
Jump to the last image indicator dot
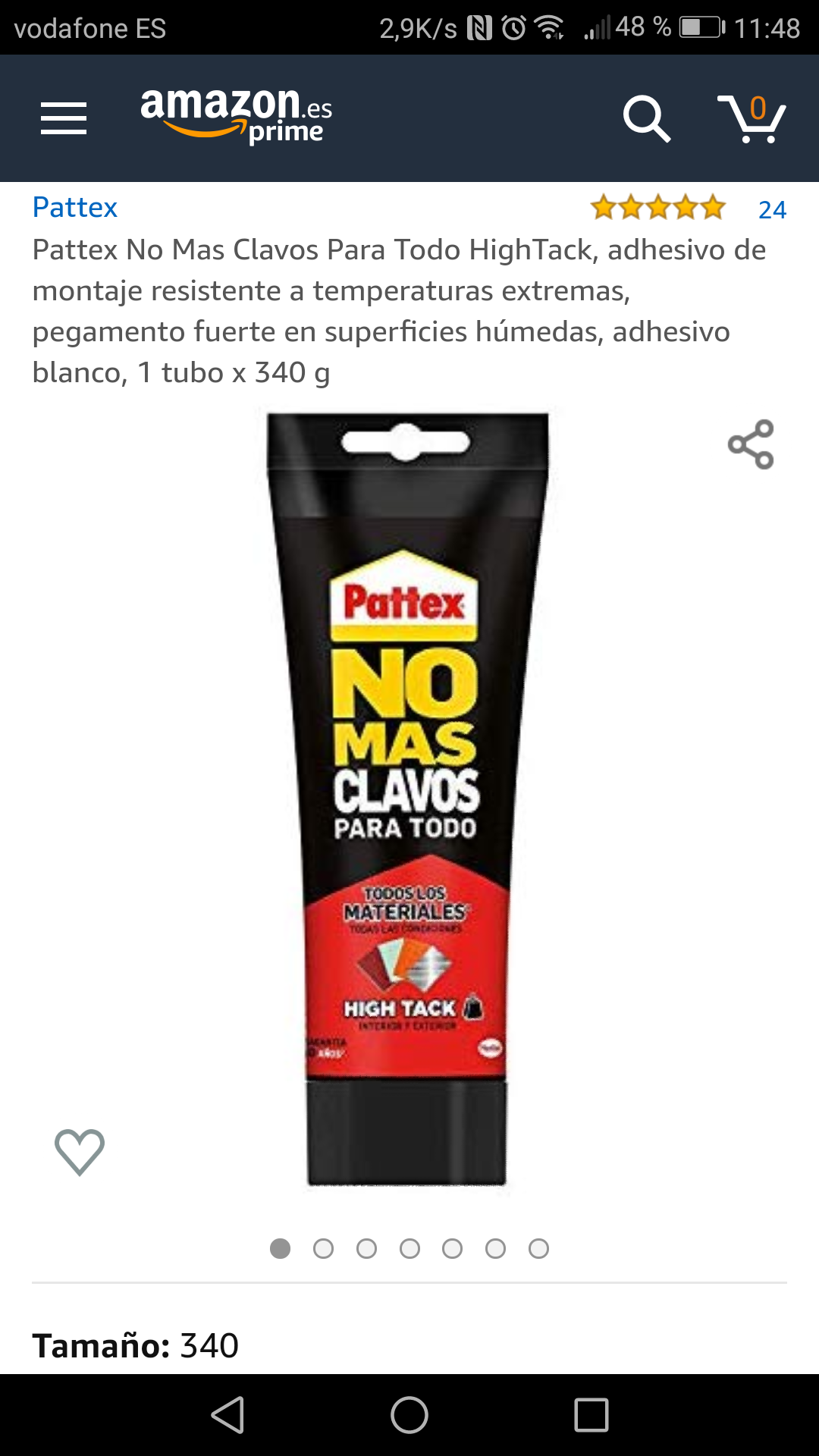pos(538,1248)
